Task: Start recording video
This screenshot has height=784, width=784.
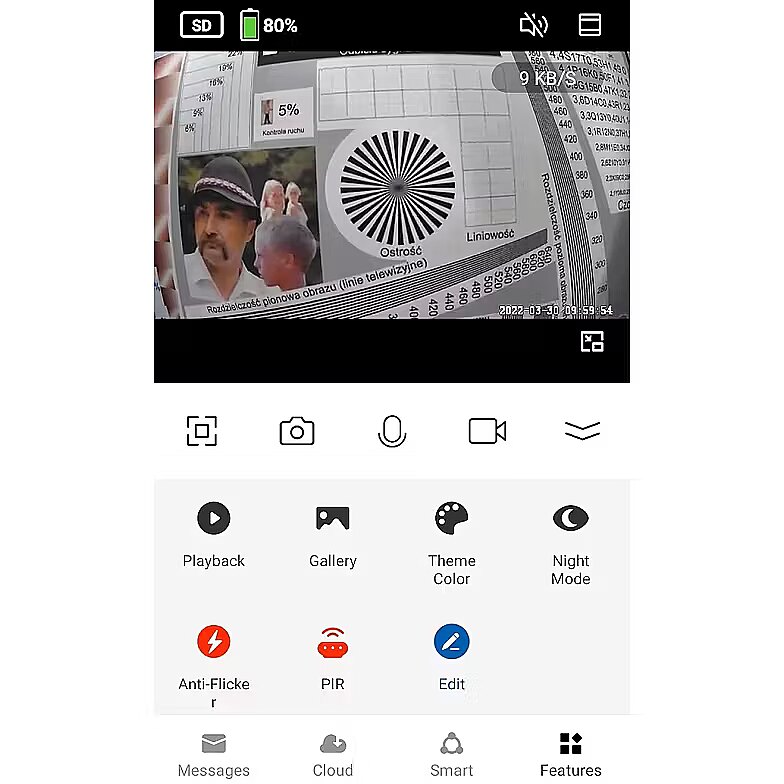Action: click(x=487, y=431)
